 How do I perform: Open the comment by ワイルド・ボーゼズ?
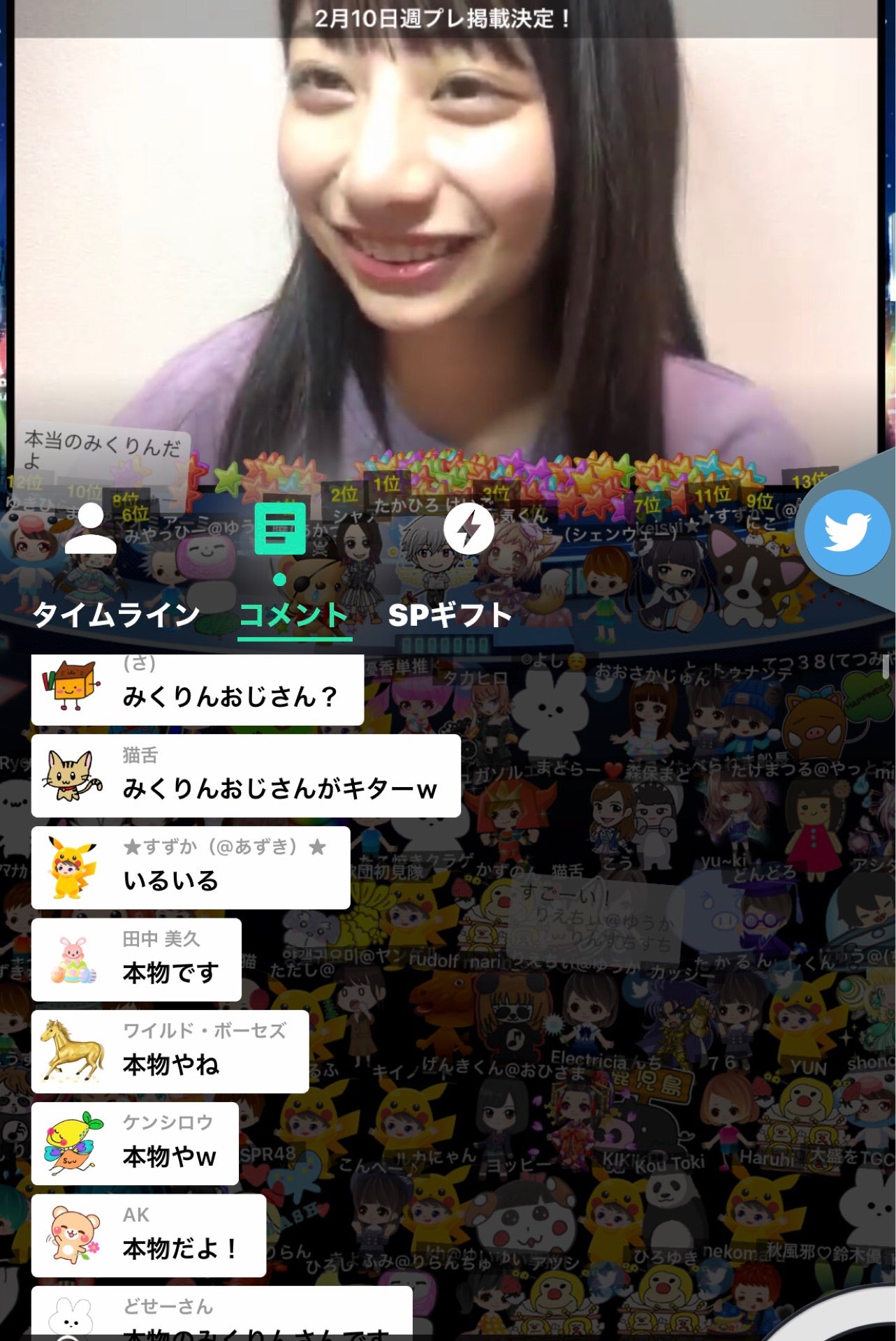pos(170,1051)
